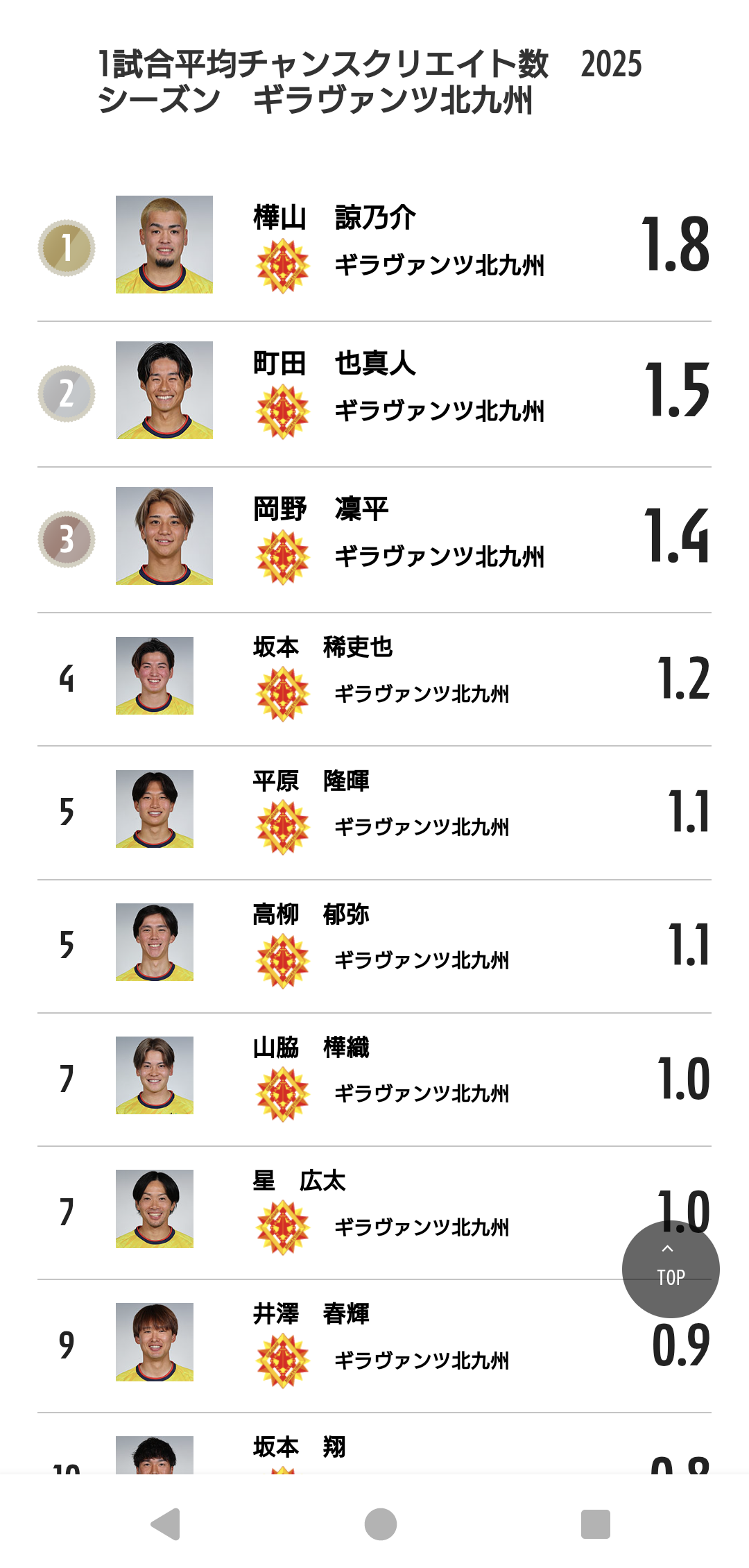Select 星 広太 in the ranking list
Viewport: 749px width, 1568px height.
pos(374,1213)
